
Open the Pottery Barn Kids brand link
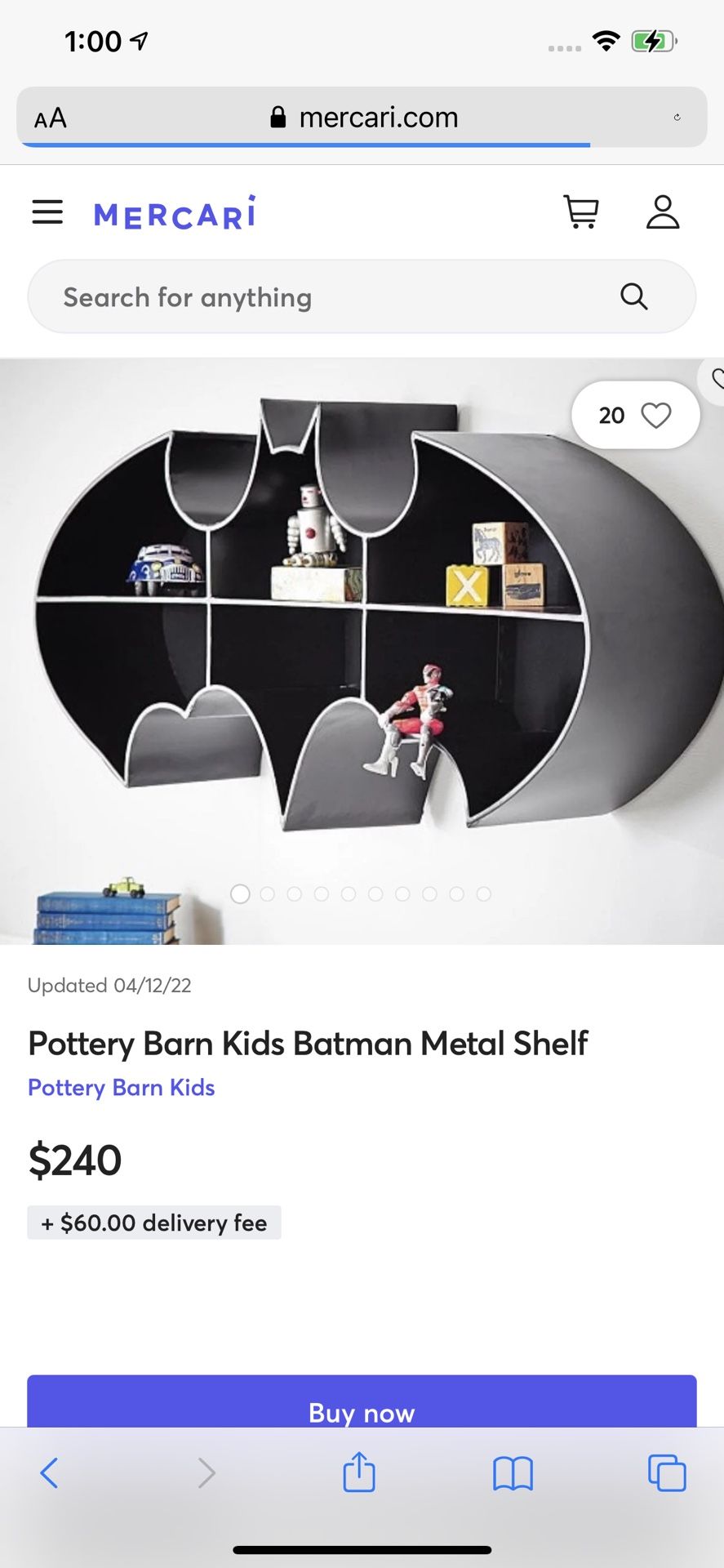click(121, 1087)
